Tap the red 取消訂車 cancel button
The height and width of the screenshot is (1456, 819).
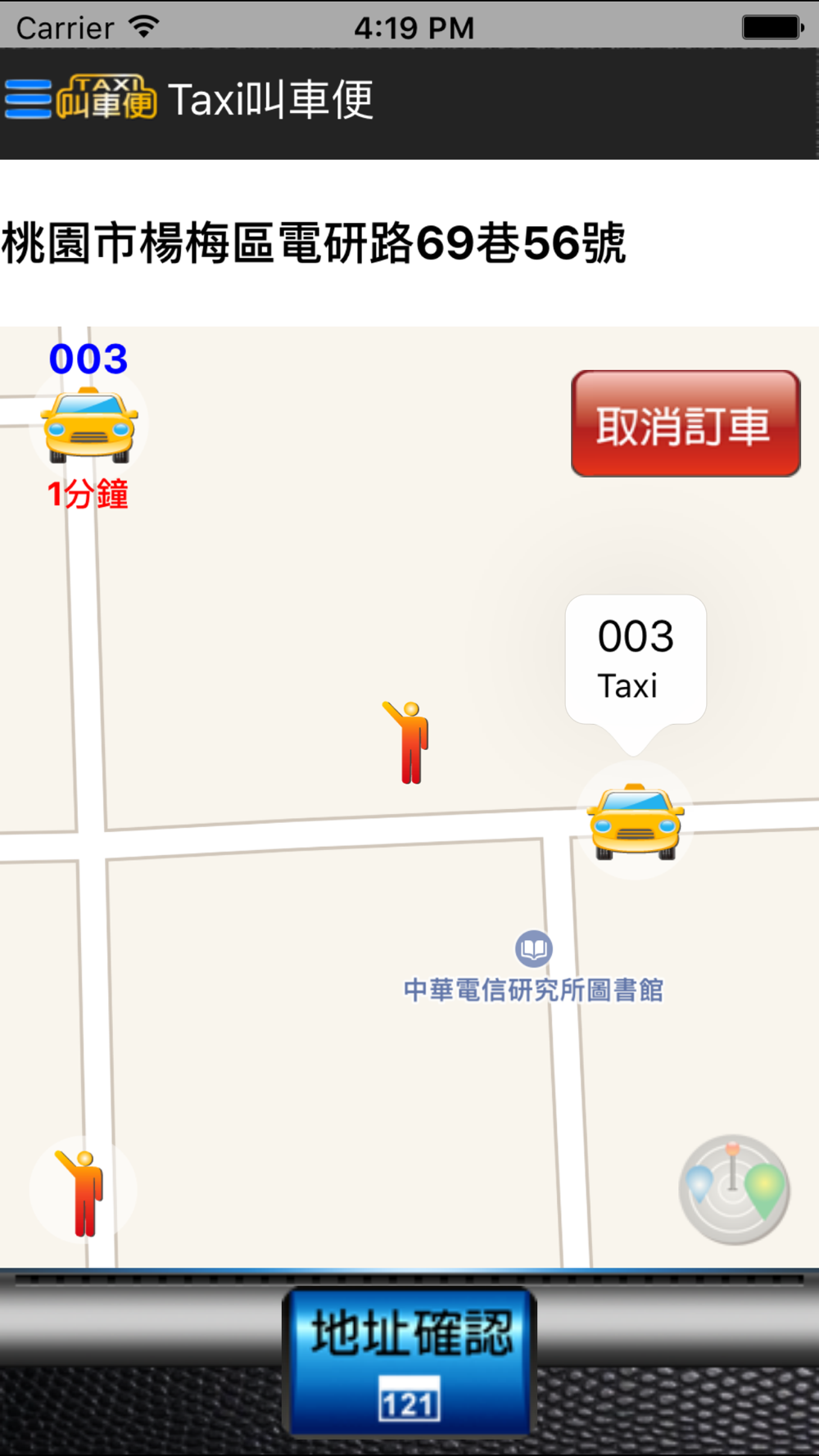click(686, 423)
